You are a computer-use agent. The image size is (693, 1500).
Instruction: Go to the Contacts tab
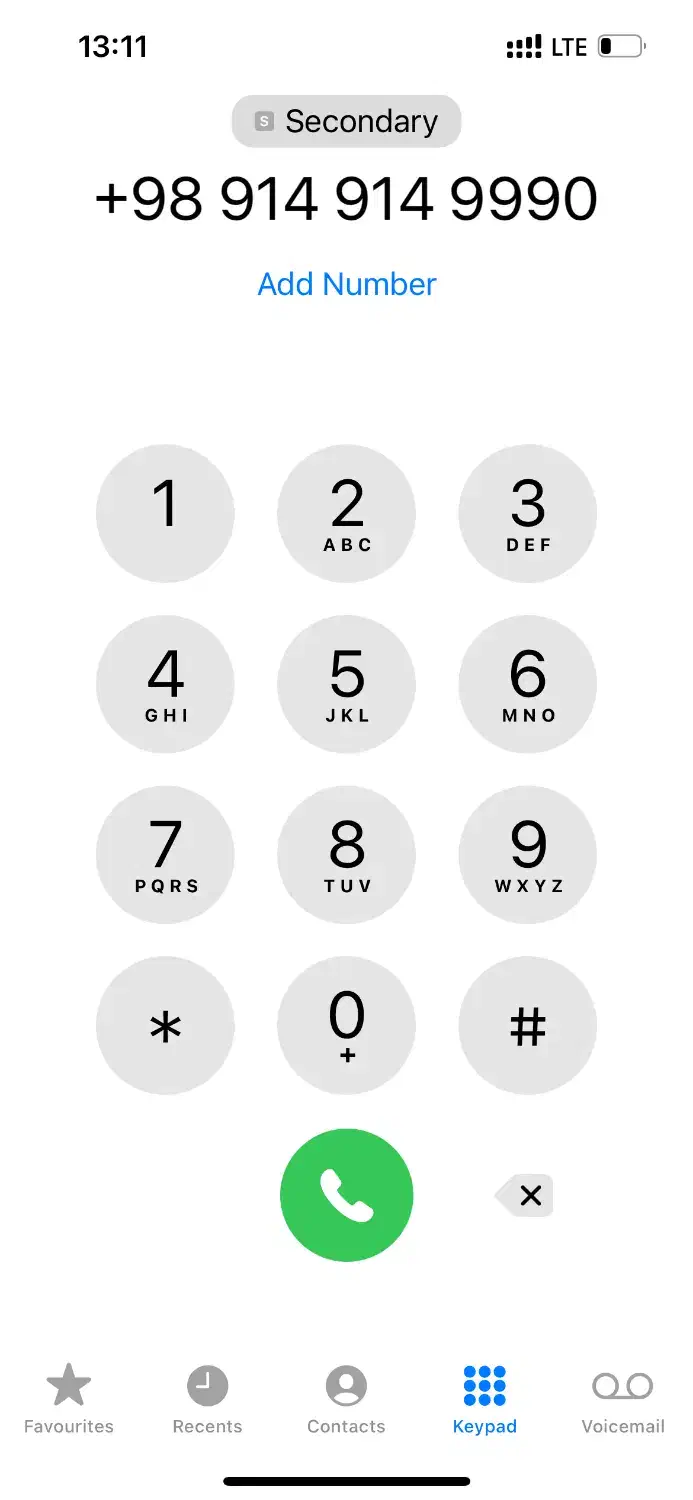[346, 1399]
